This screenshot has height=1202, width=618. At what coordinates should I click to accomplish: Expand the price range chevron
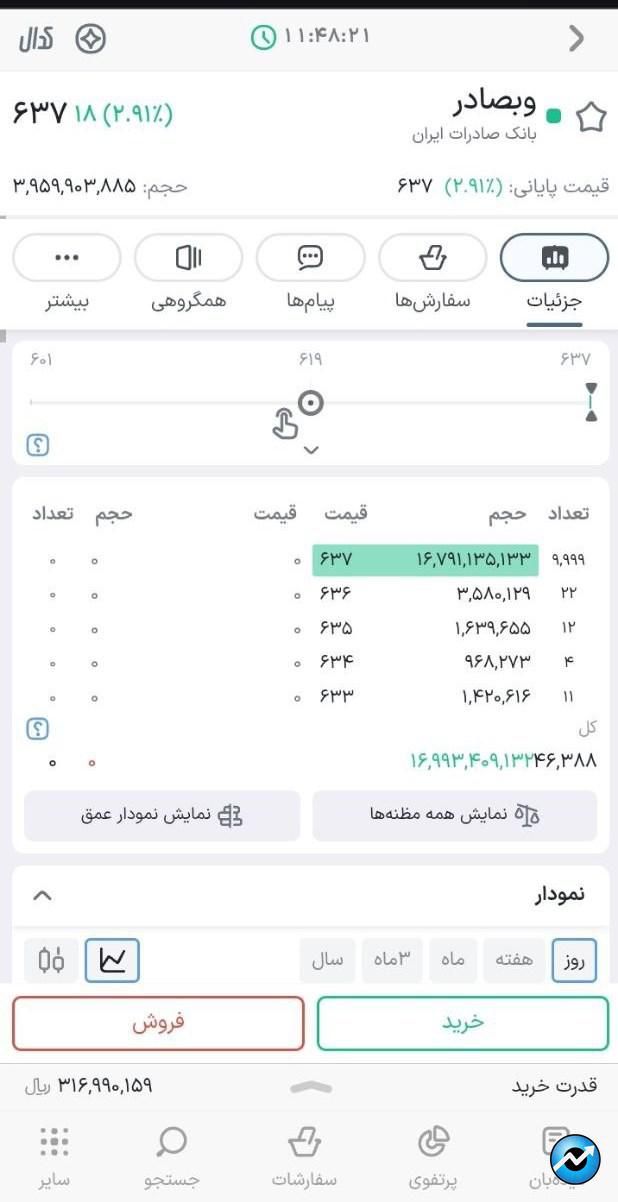pos(311,450)
